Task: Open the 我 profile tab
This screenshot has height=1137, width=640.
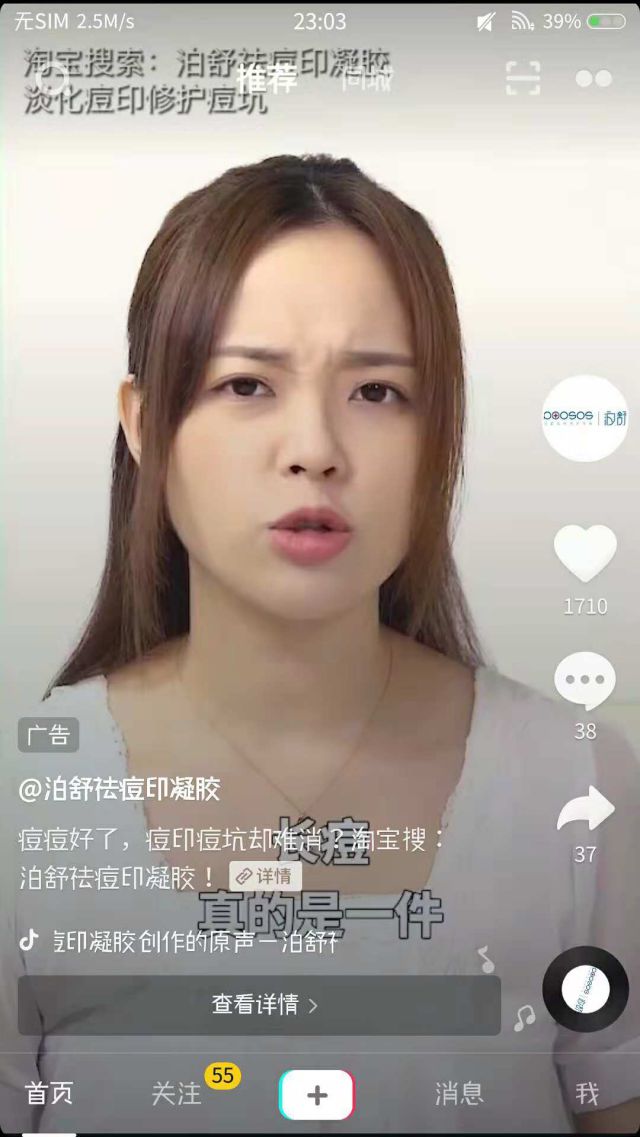Action: pos(587,1093)
